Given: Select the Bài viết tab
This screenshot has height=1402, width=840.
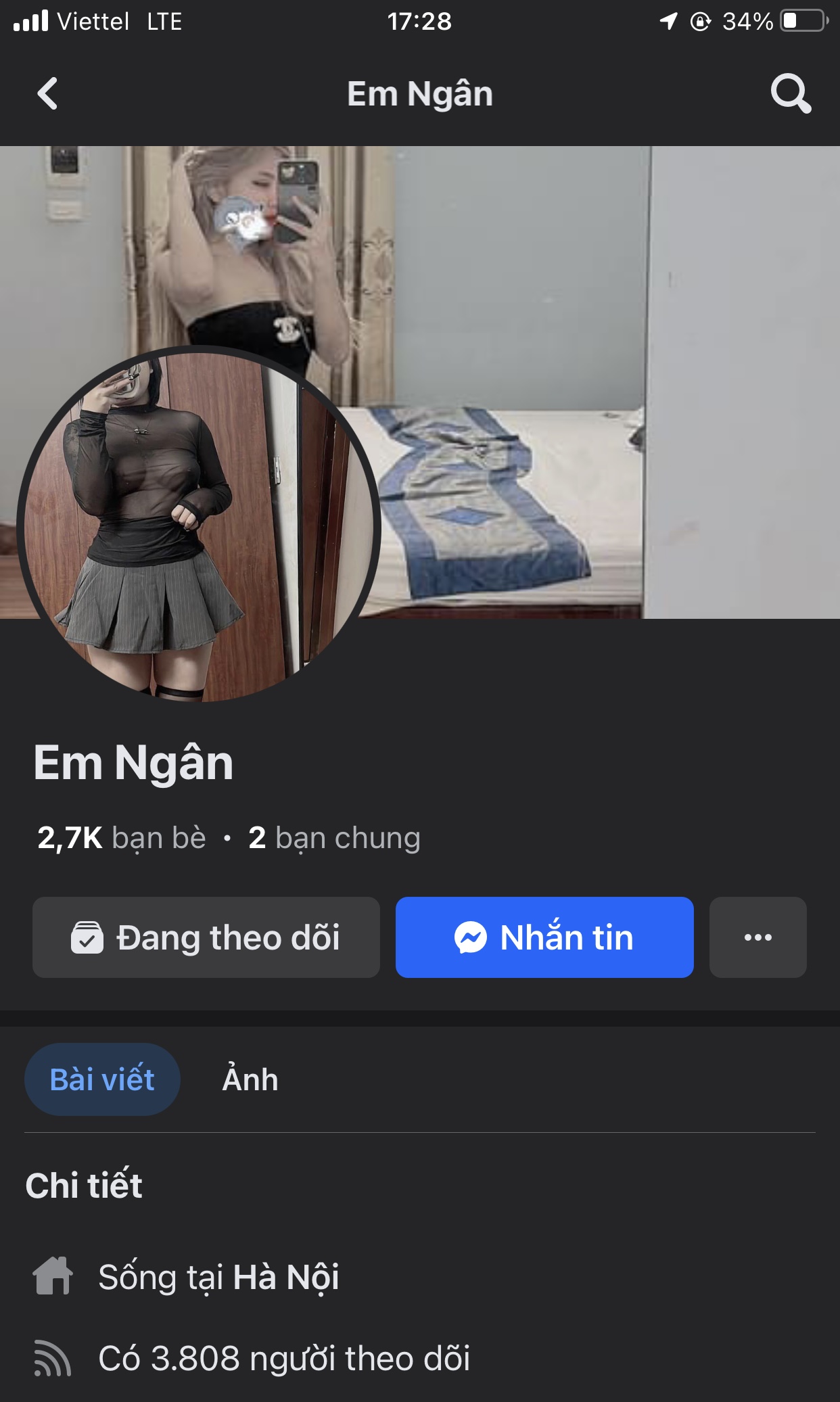Looking at the screenshot, I should tap(102, 1079).
